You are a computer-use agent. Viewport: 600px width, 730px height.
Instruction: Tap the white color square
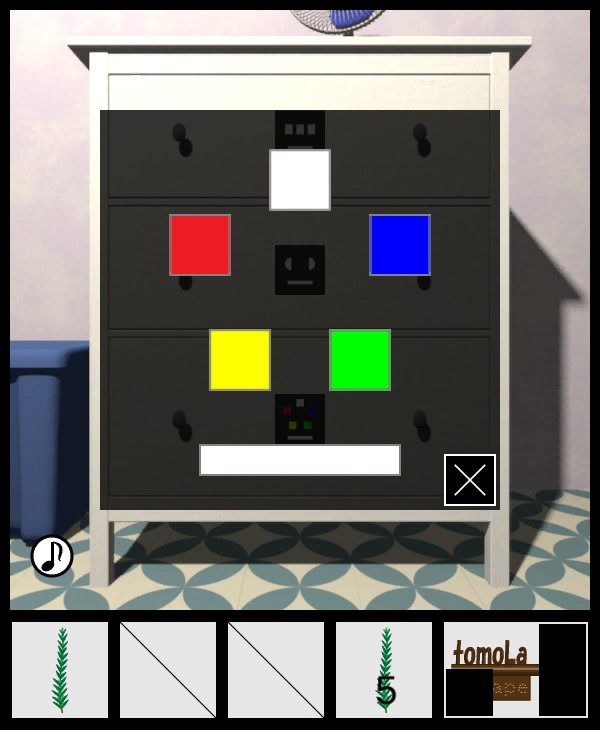(300, 180)
